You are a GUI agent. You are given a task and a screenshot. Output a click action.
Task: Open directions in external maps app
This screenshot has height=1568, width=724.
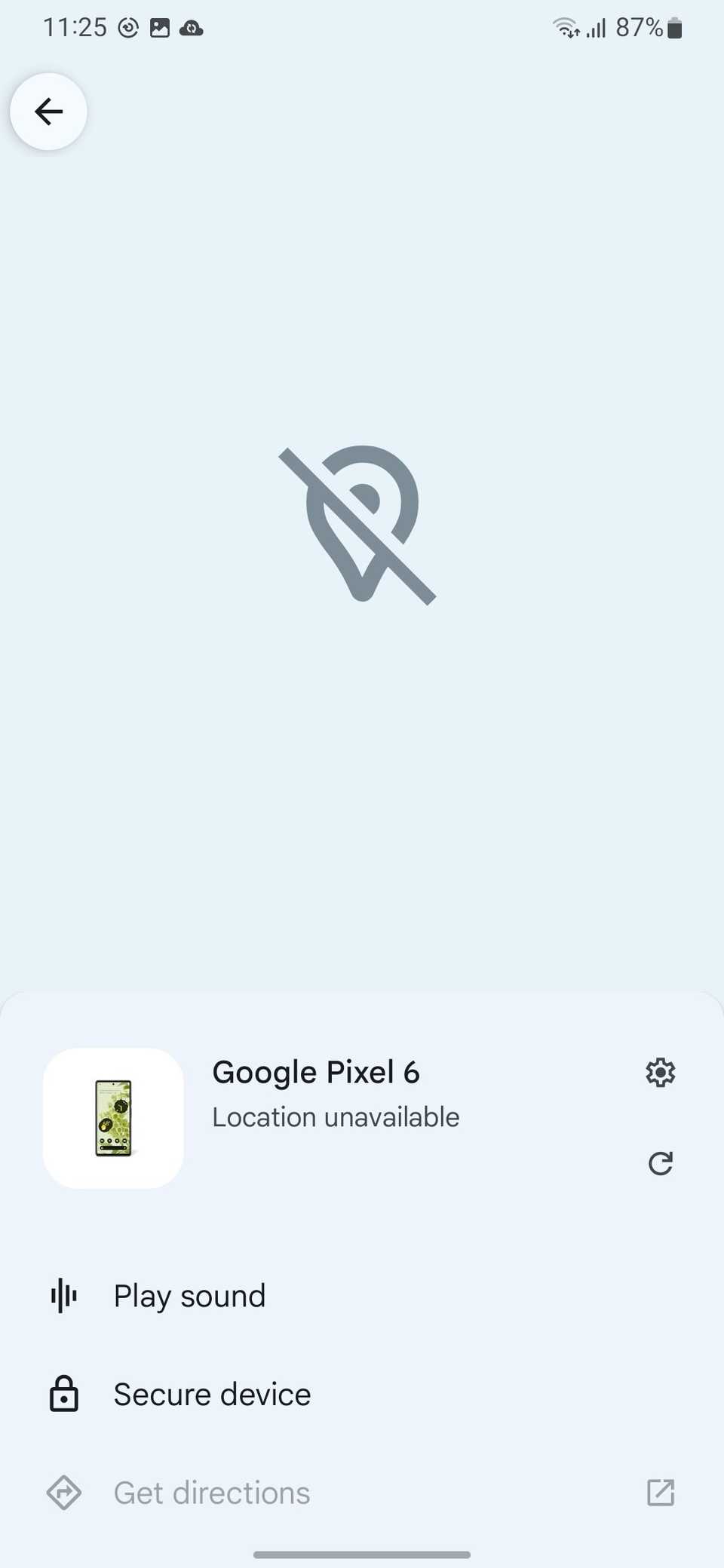click(x=660, y=1492)
